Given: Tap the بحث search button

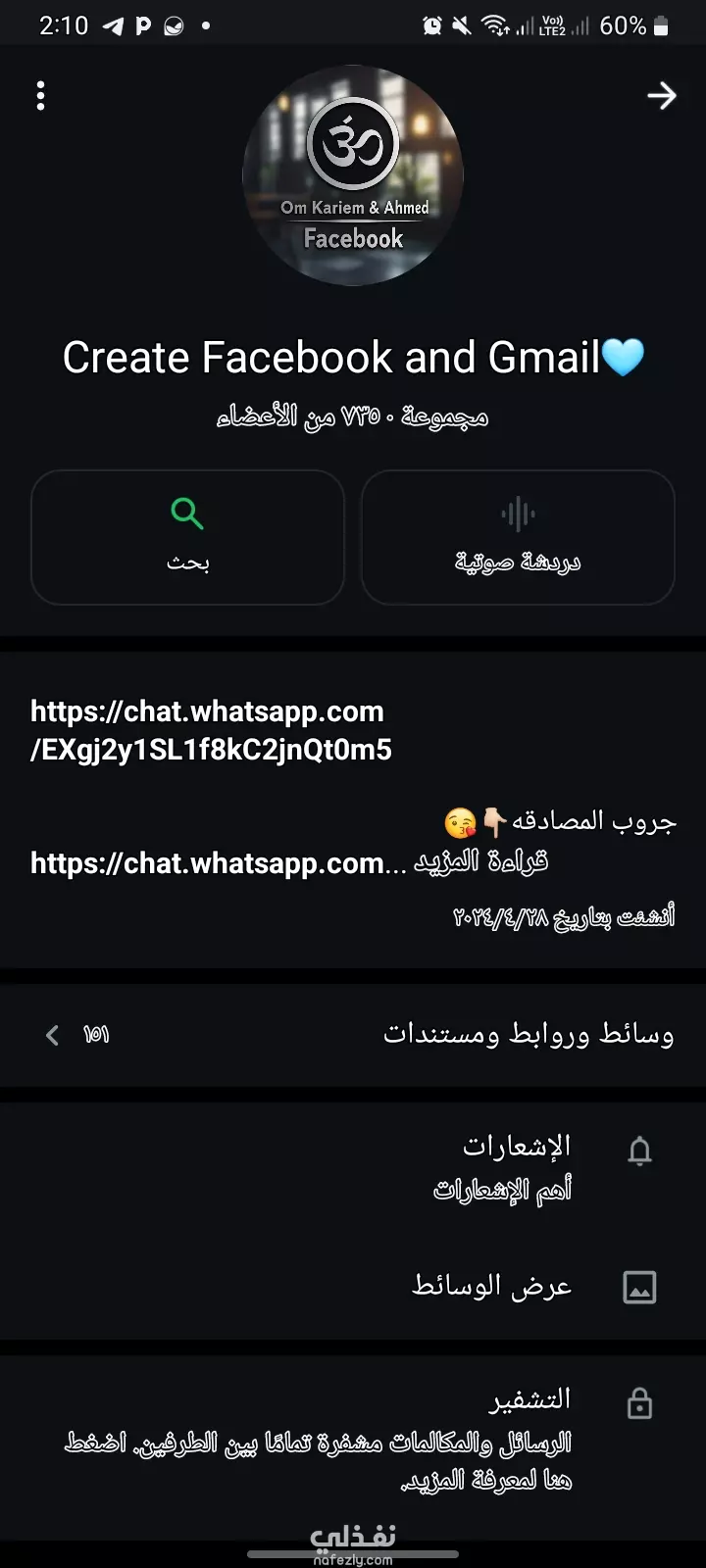Looking at the screenshot, I should click(x=187, y=537).
